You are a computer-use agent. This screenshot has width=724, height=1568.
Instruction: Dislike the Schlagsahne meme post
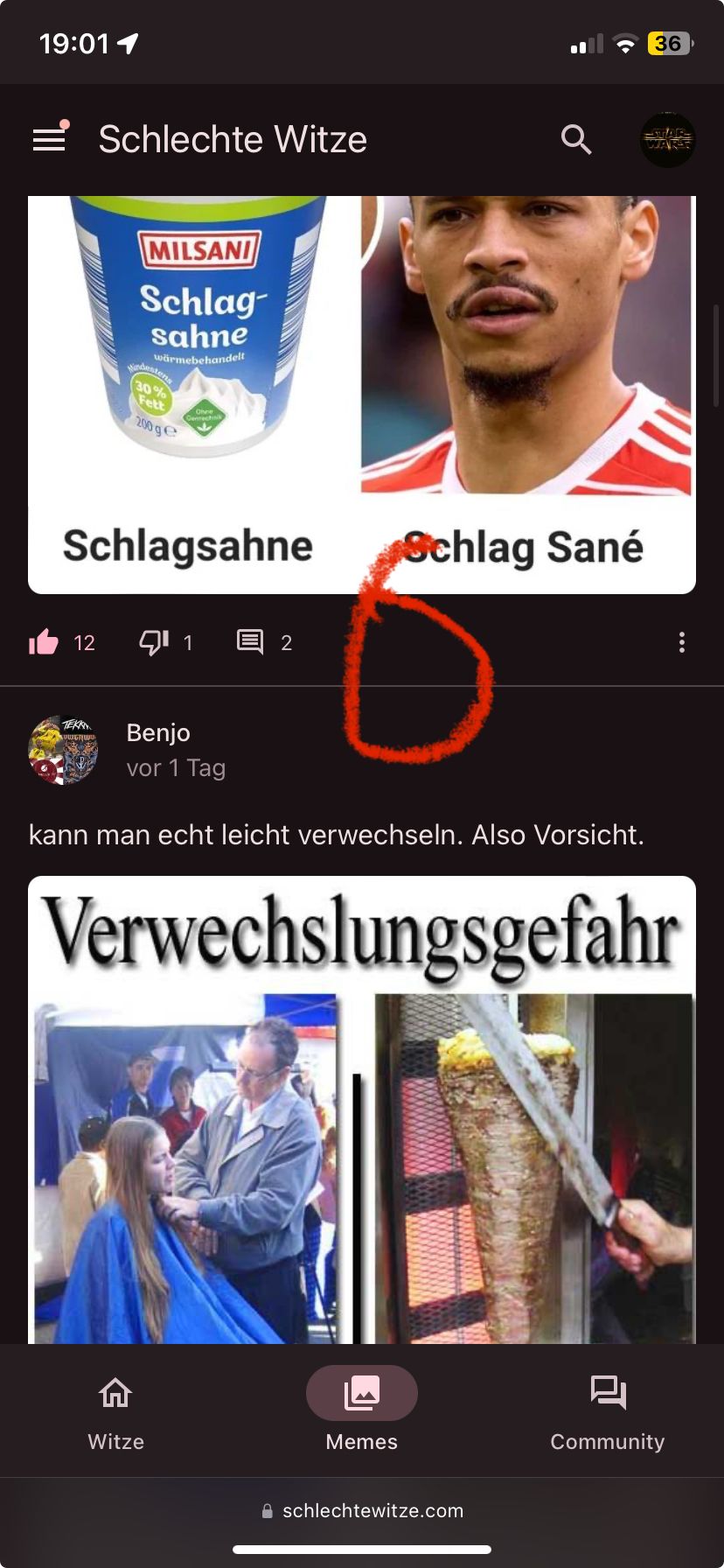click(154, 643)
